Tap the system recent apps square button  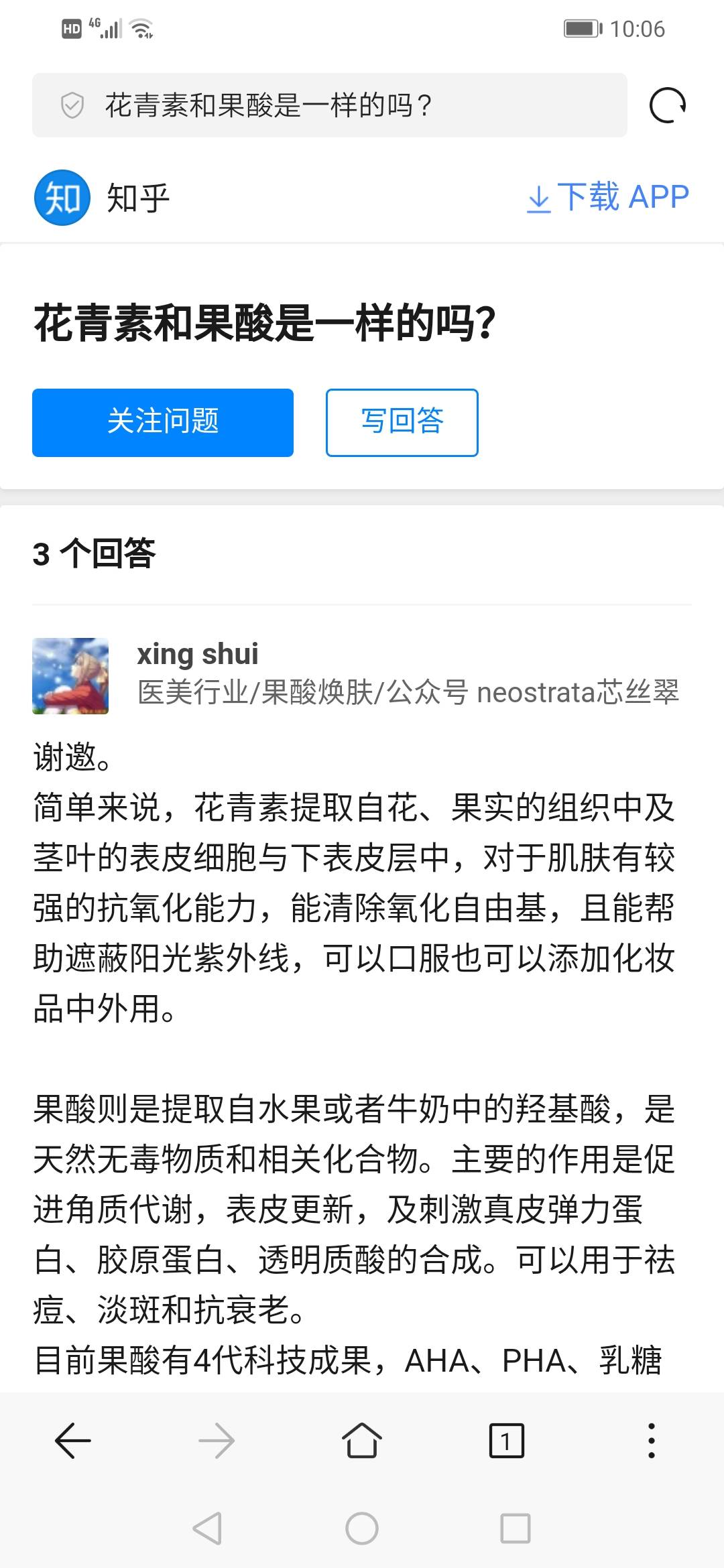tap(516, 1528)
